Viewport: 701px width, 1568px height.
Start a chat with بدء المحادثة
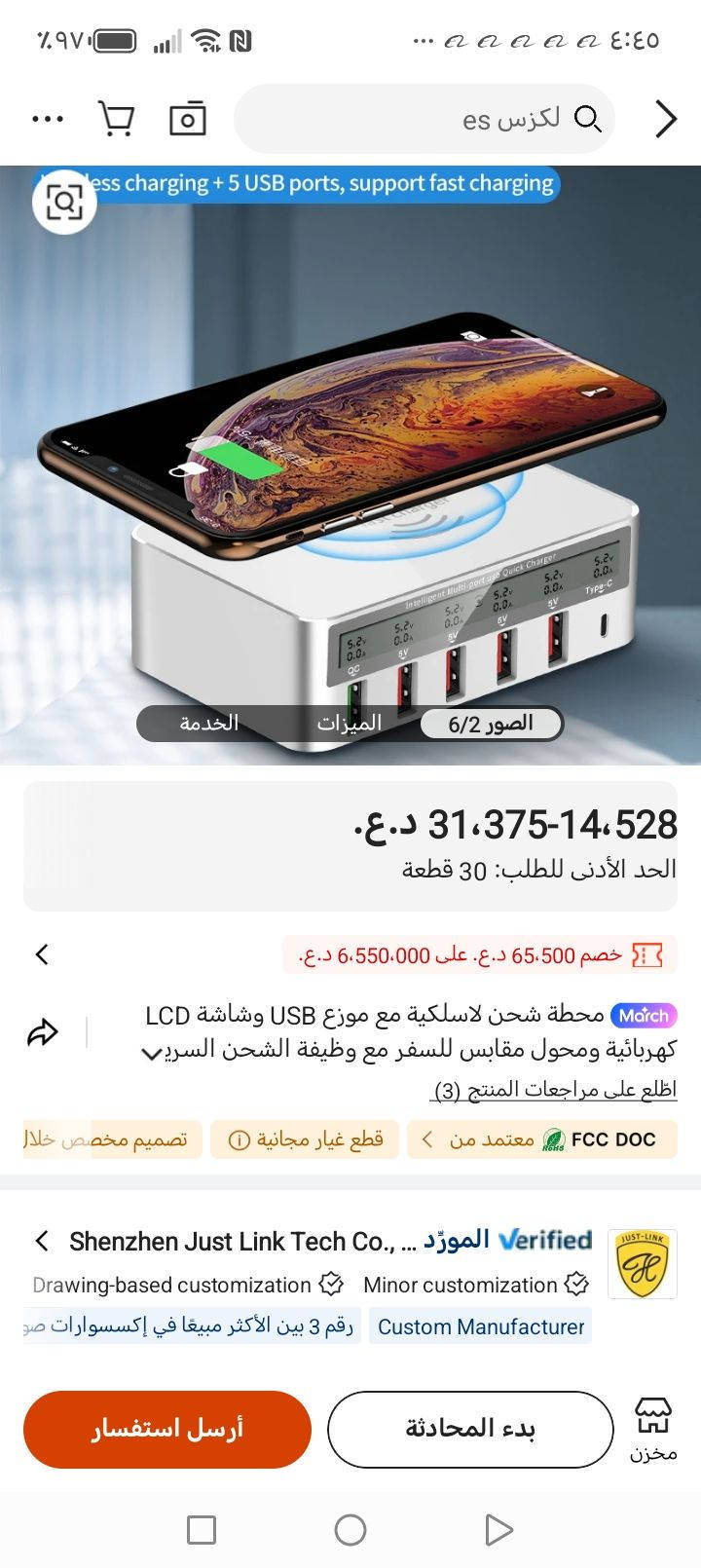(x=470, y=1429)
